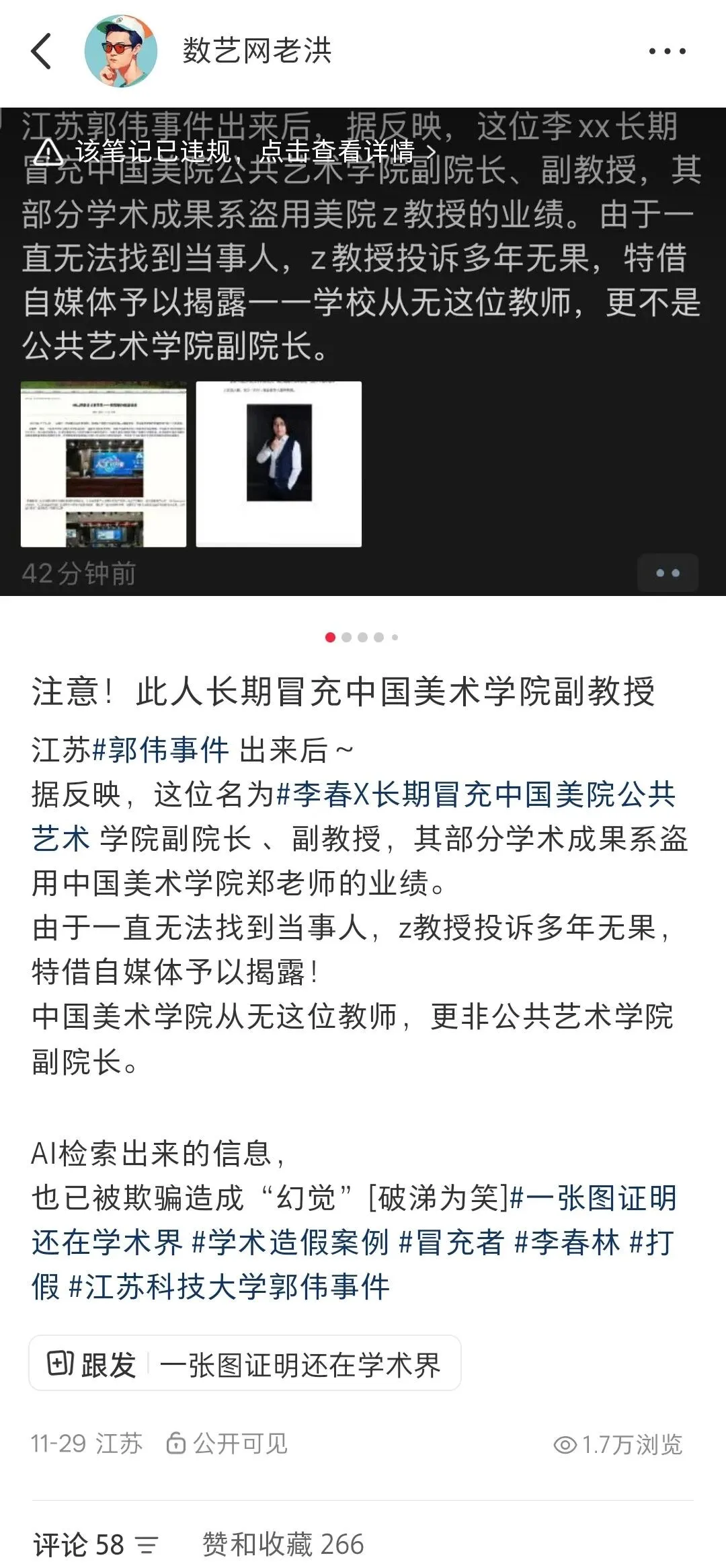Open hashtag #李春林
This screenshot has width=726, height=1568.
pos(567,1242)
